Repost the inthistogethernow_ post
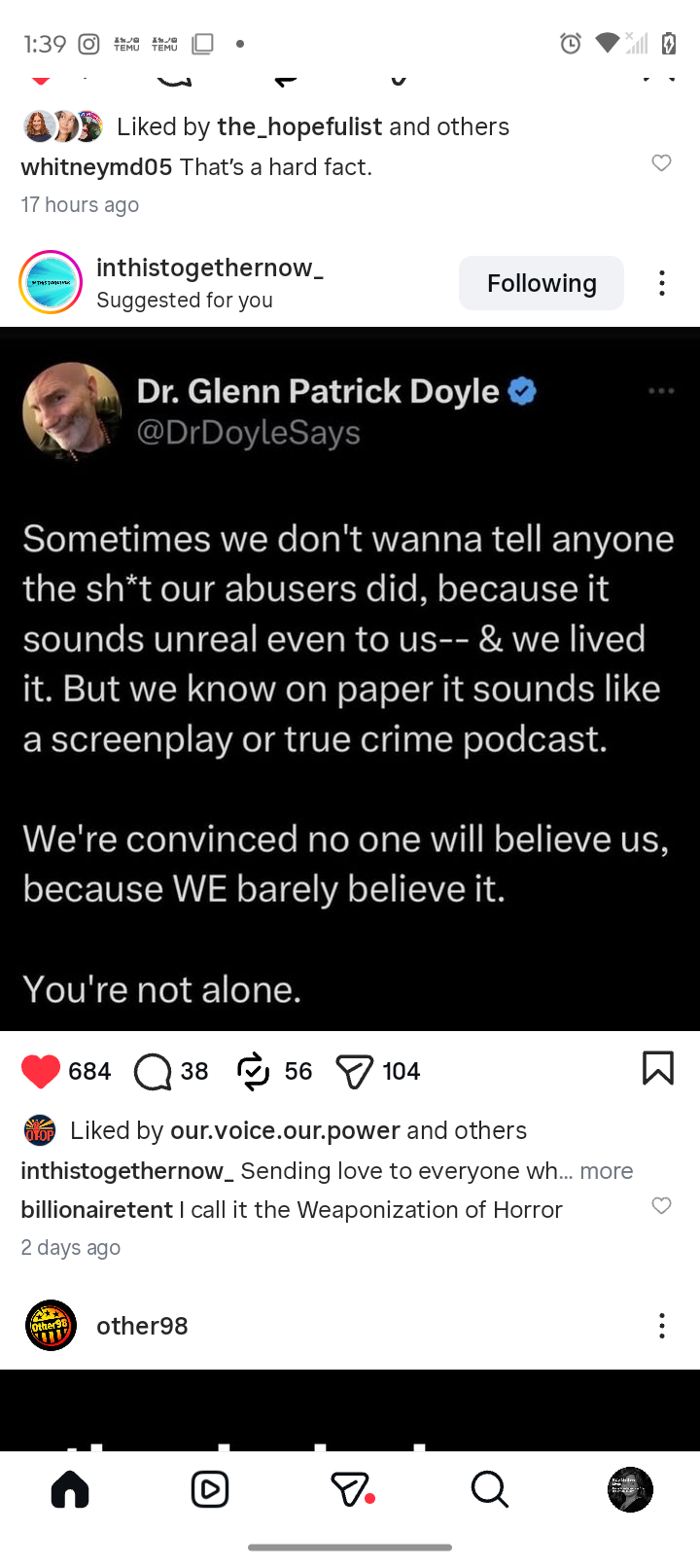Screen dimensions: 700x1568 tap(254, 1071)
